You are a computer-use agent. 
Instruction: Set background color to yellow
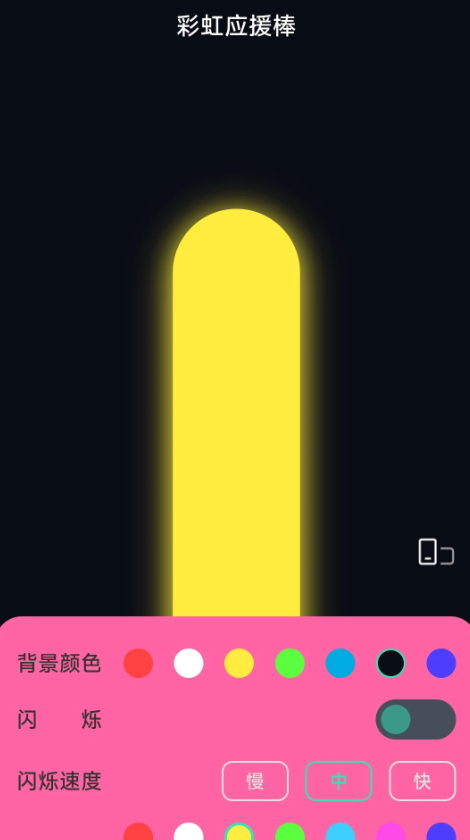coord(239,663)
